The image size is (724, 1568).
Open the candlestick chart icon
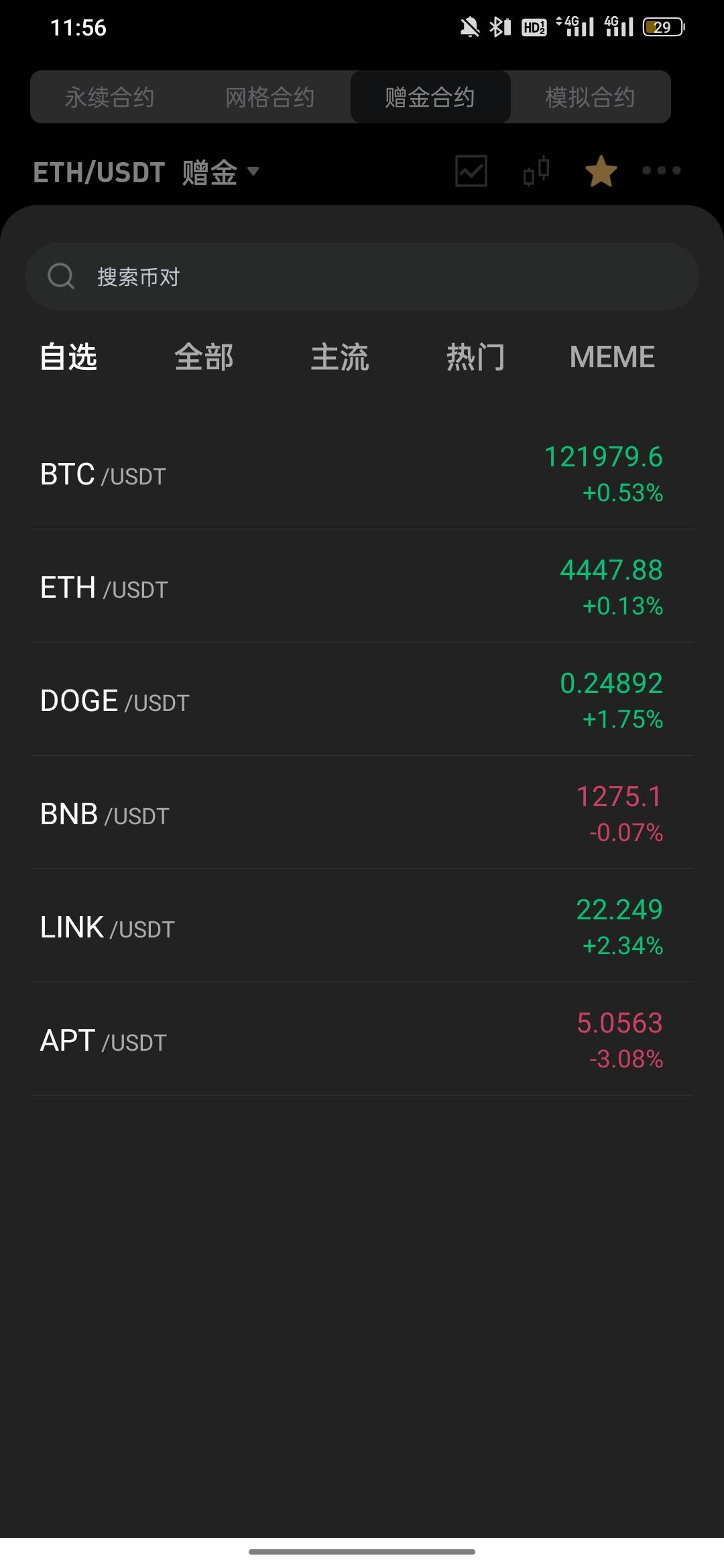(536, 171)
